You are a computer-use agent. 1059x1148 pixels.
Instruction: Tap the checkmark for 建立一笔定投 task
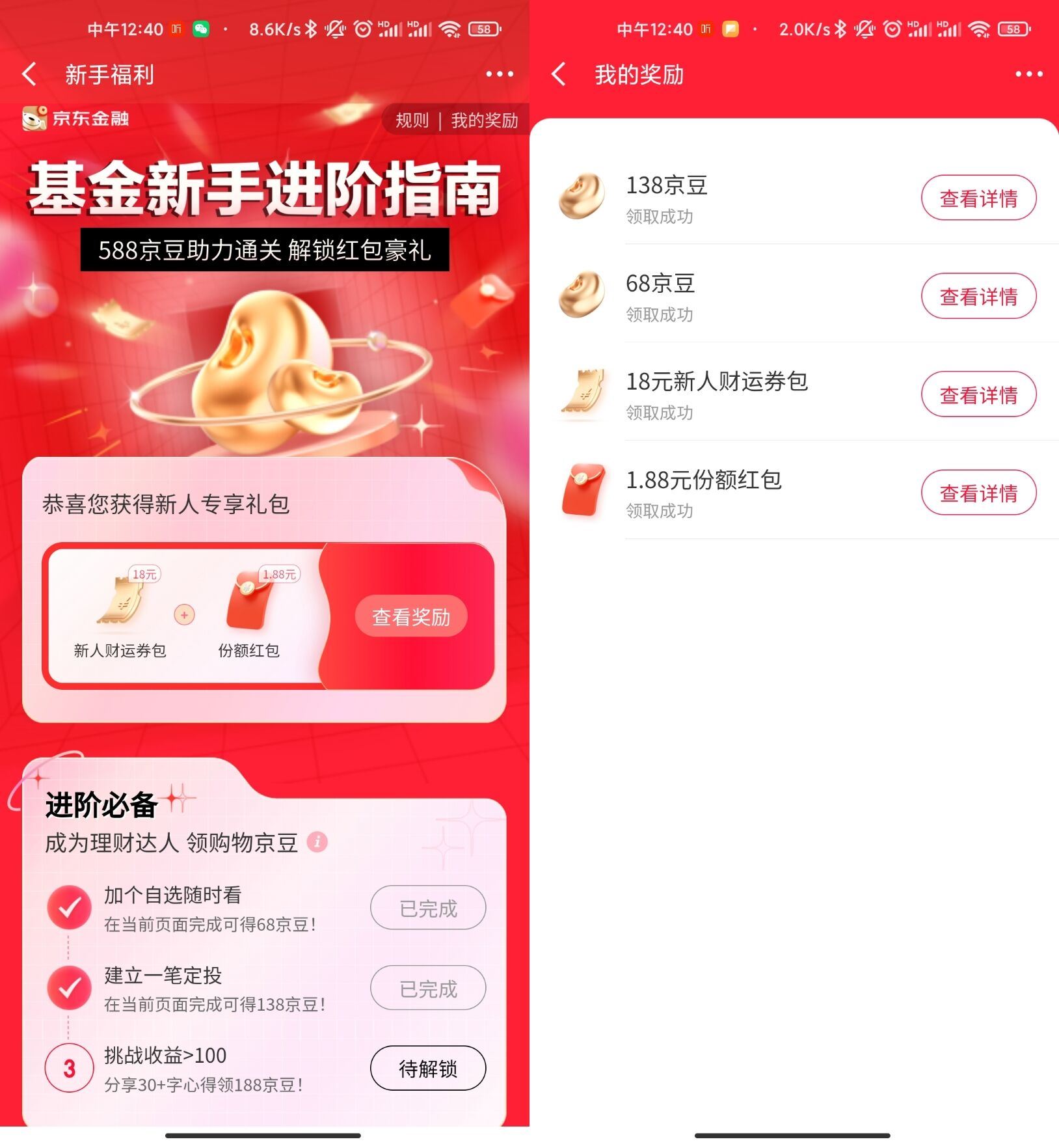[70, 987]
